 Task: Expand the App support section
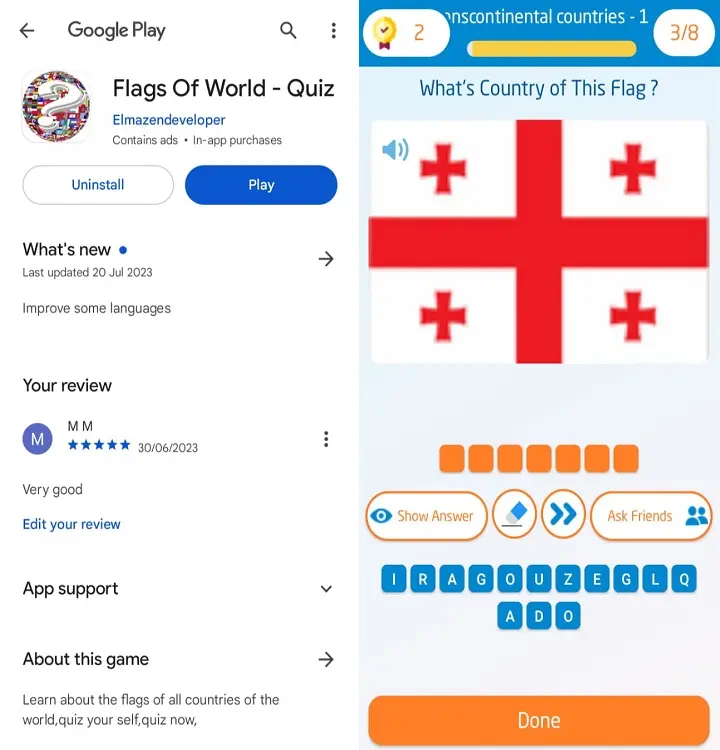point(326,589)
